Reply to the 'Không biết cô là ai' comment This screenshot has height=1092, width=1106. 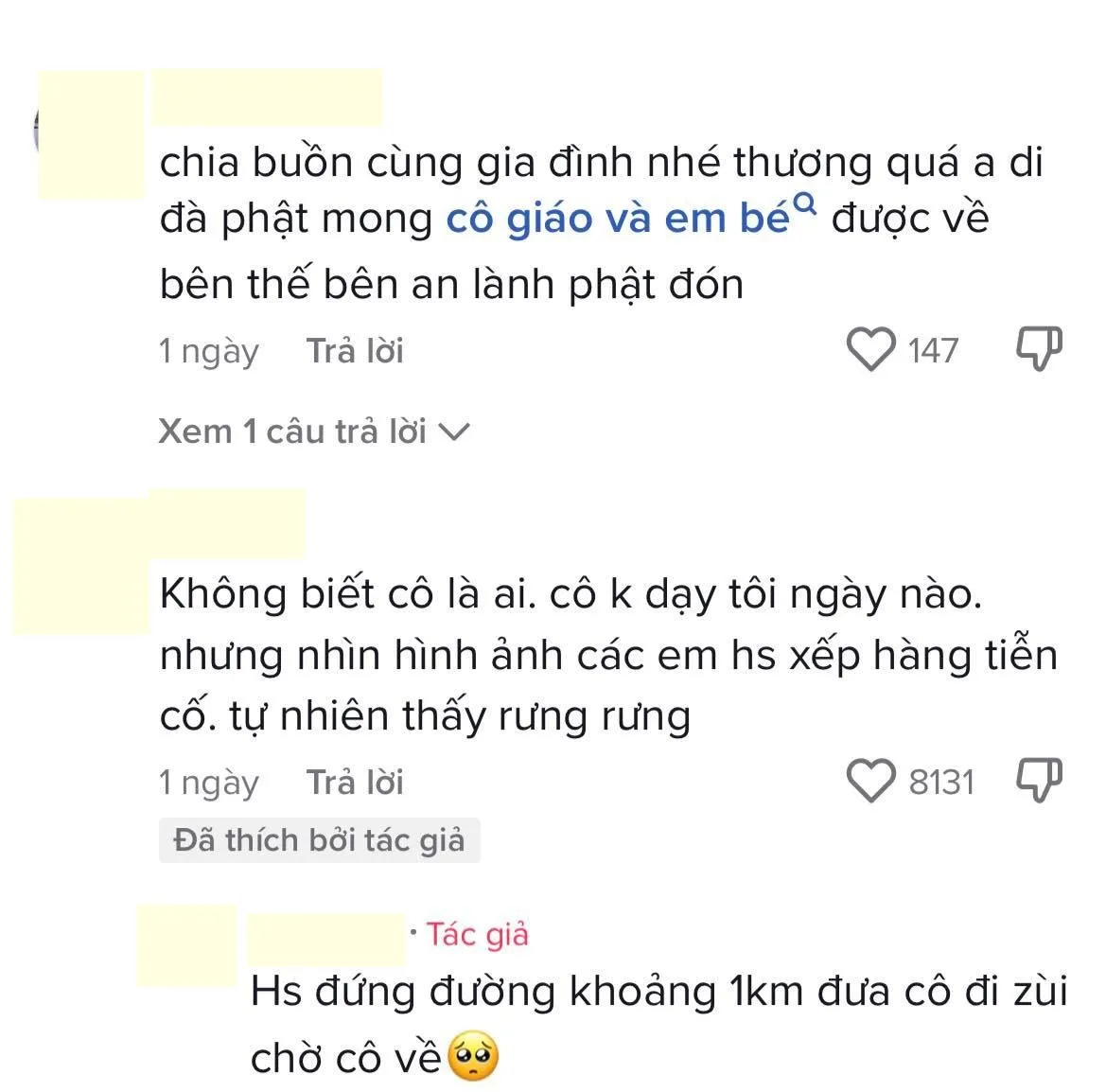click(355, 783)
